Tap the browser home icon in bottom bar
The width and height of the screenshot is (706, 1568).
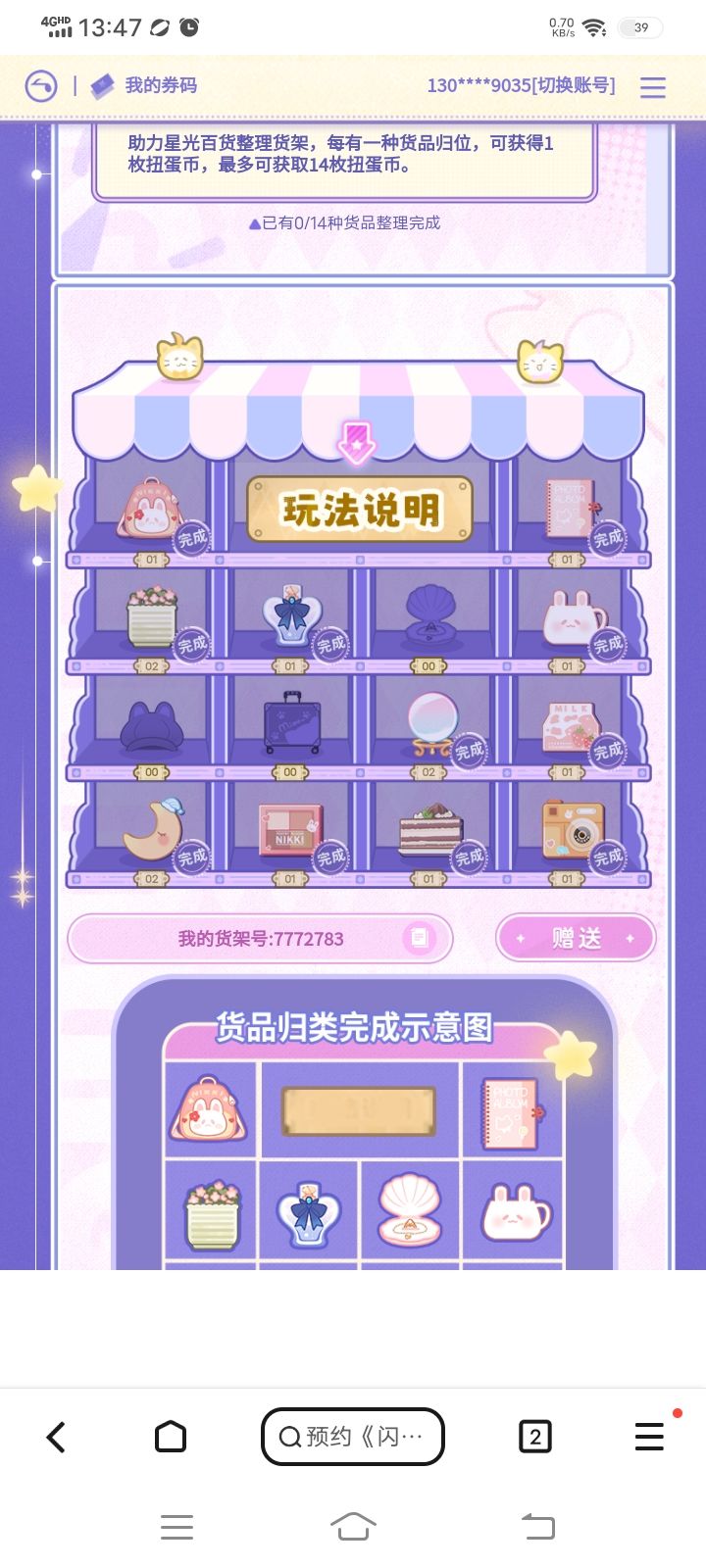pyautogui.click(x=173, y=1435)
